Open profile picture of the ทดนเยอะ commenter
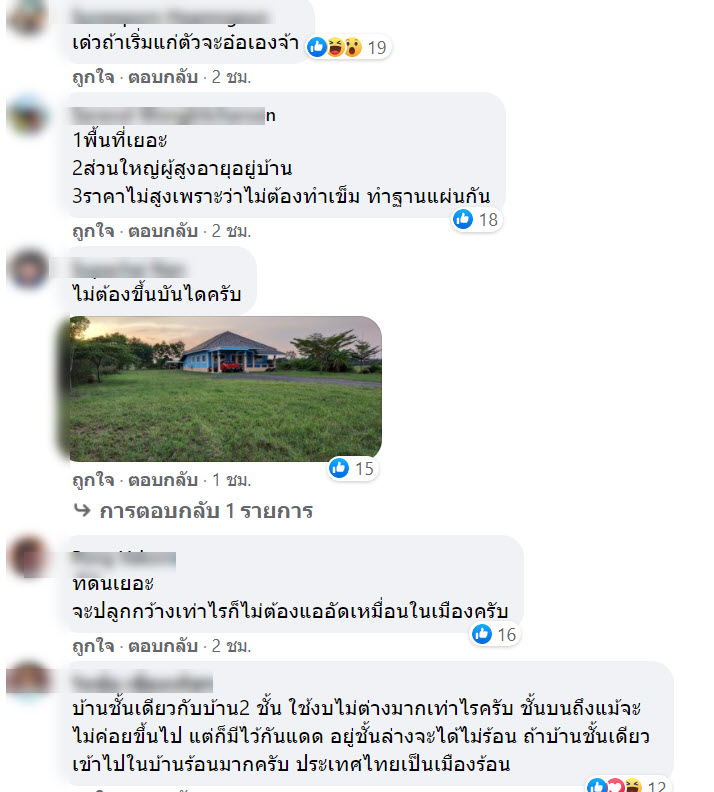714x792 pixels. tap(29, 557)
